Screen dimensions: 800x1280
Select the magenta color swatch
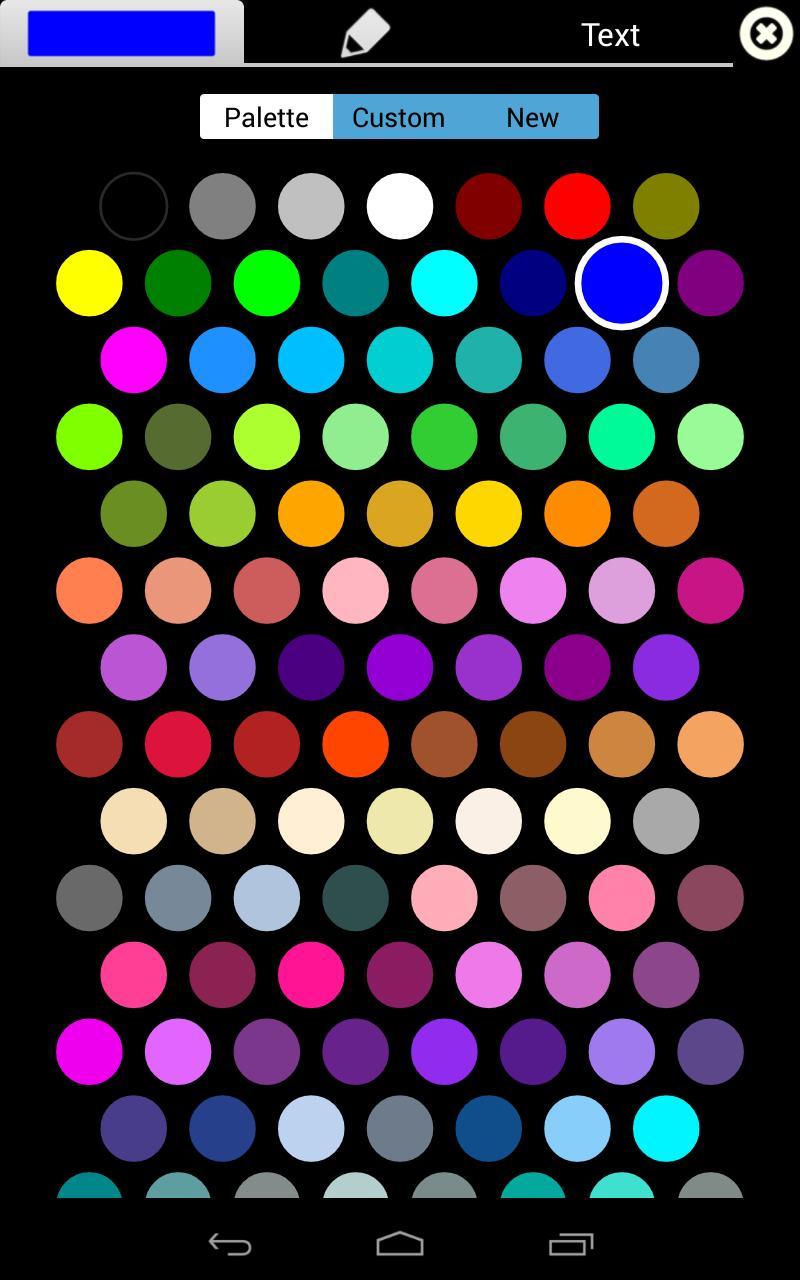[133, 360]
